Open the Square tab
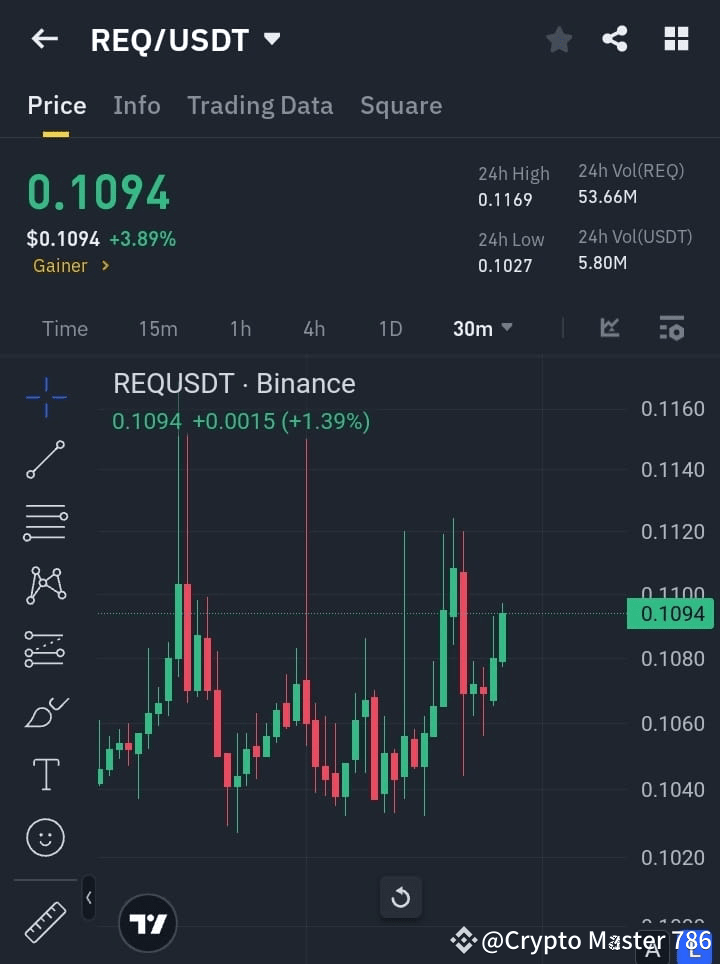Viewport: 720px width, 964px height. point(401,105)
